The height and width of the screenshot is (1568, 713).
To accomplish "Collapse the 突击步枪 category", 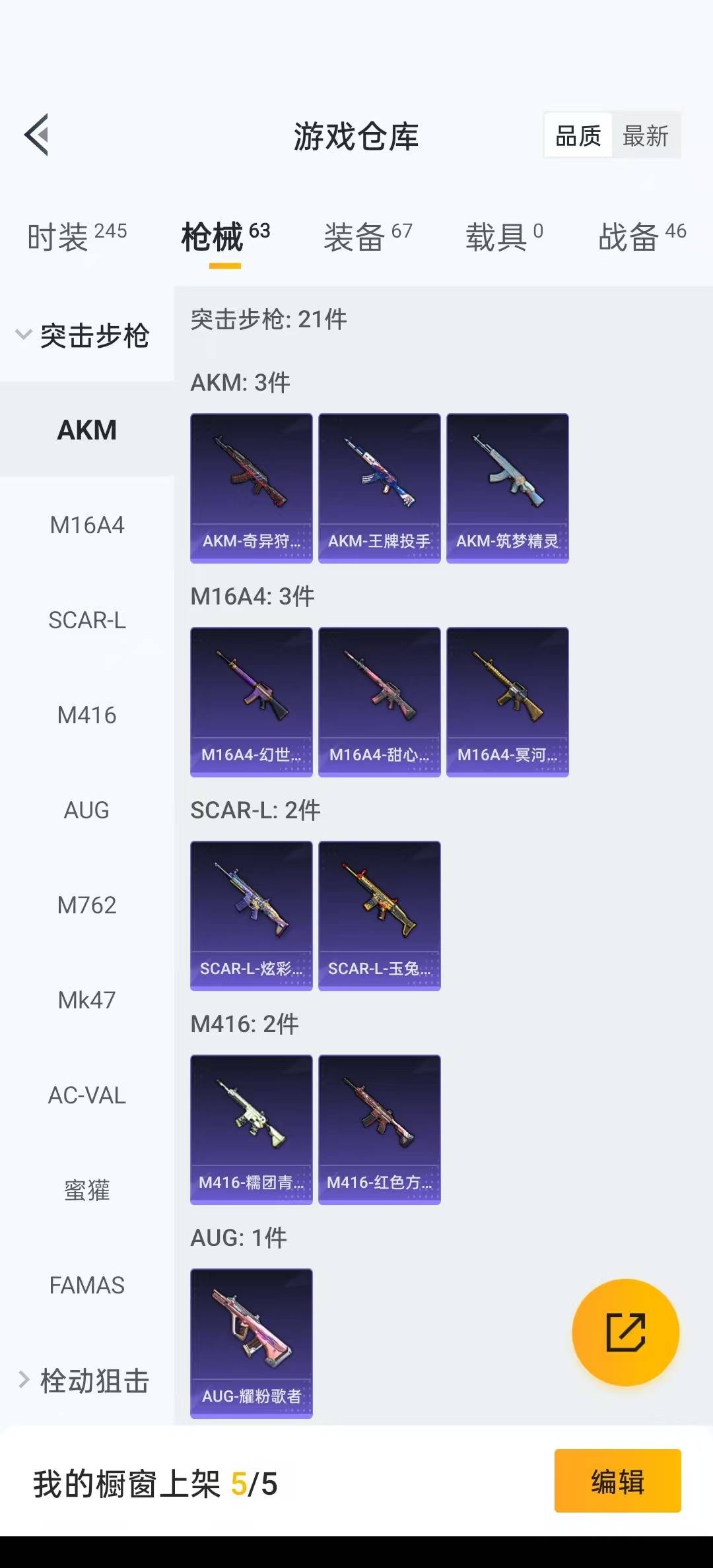I will tap(83, 335).
